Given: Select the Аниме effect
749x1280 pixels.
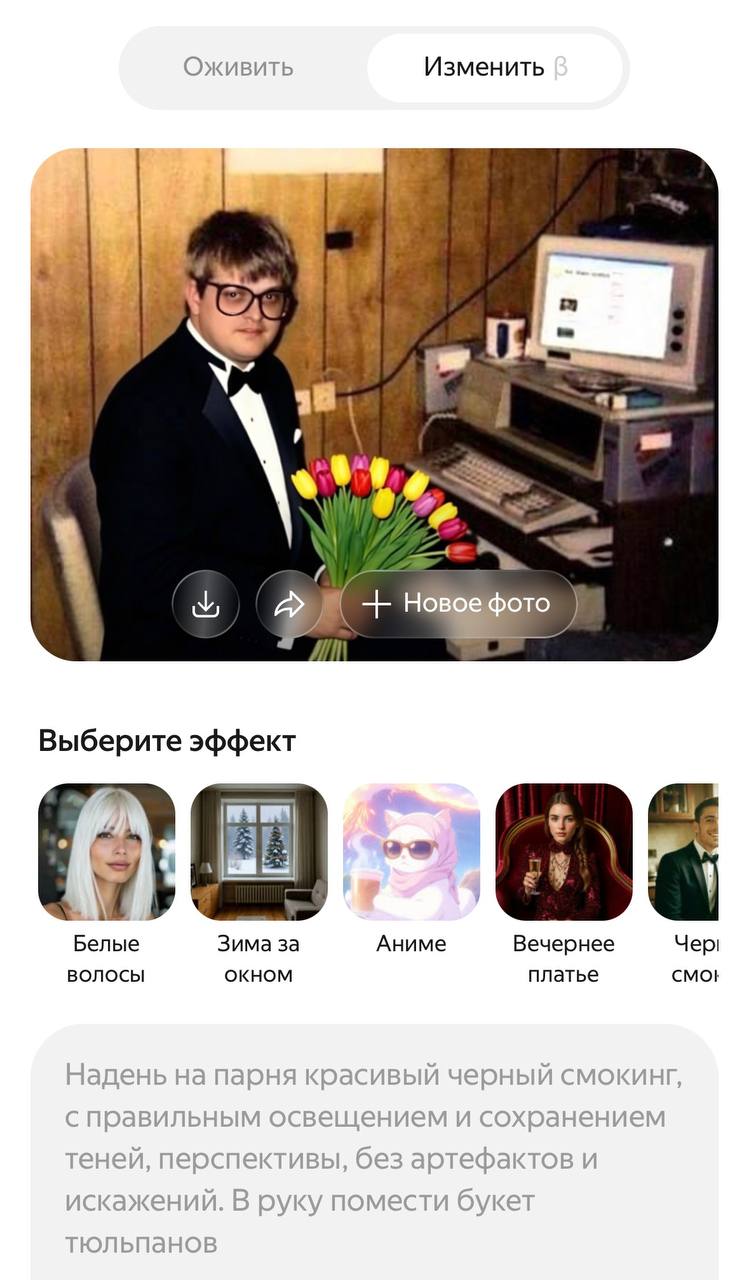Looking at the screenshot, I should pos(411,852).
